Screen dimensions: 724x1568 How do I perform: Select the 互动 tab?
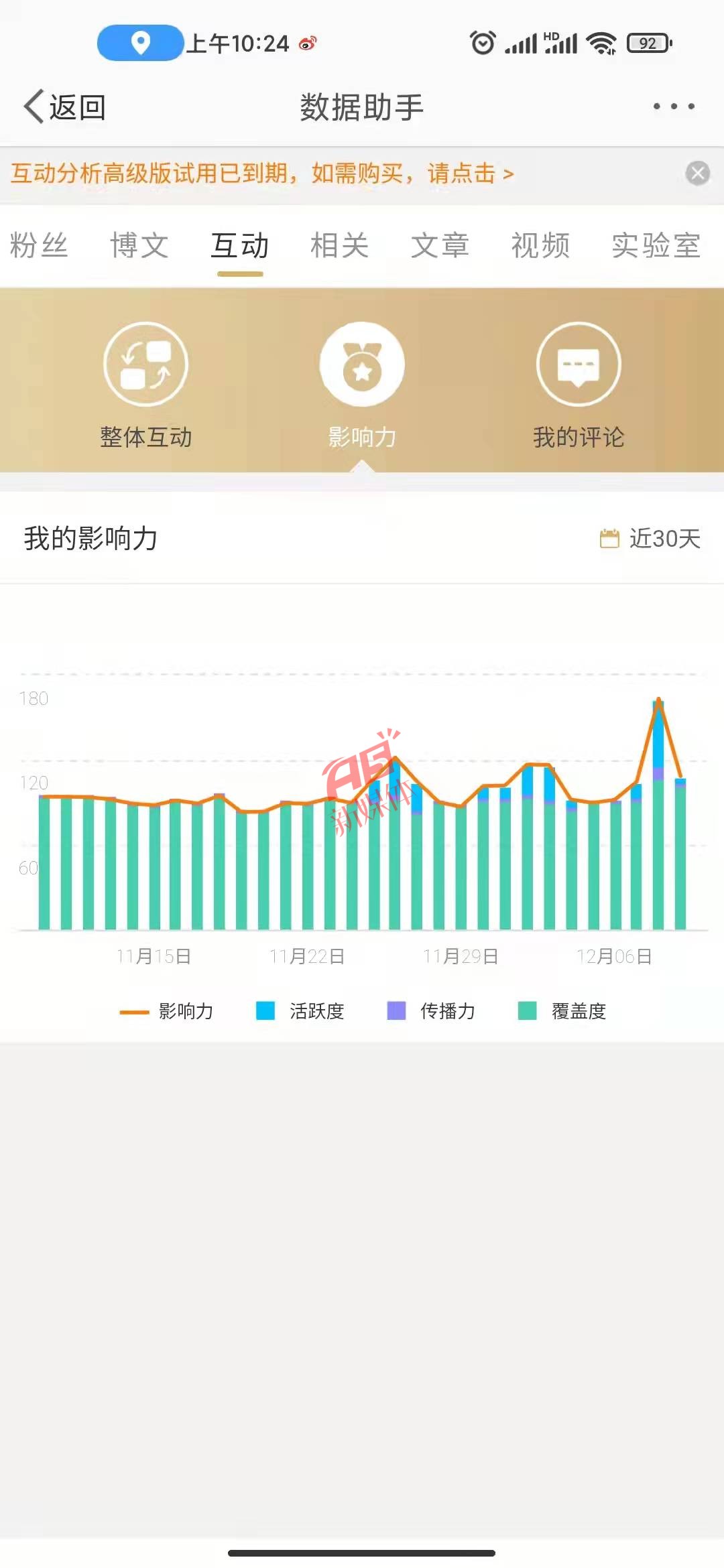[240, 245]
